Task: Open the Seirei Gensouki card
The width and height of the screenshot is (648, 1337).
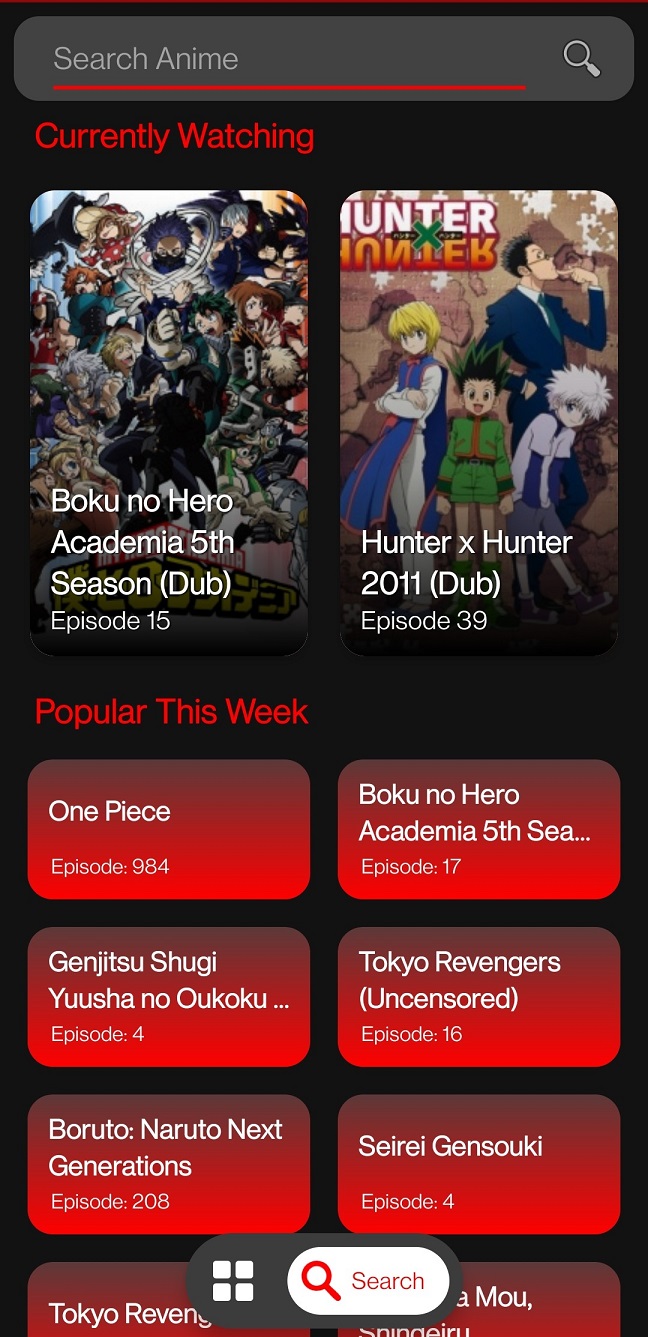Action: point(479,1164)
